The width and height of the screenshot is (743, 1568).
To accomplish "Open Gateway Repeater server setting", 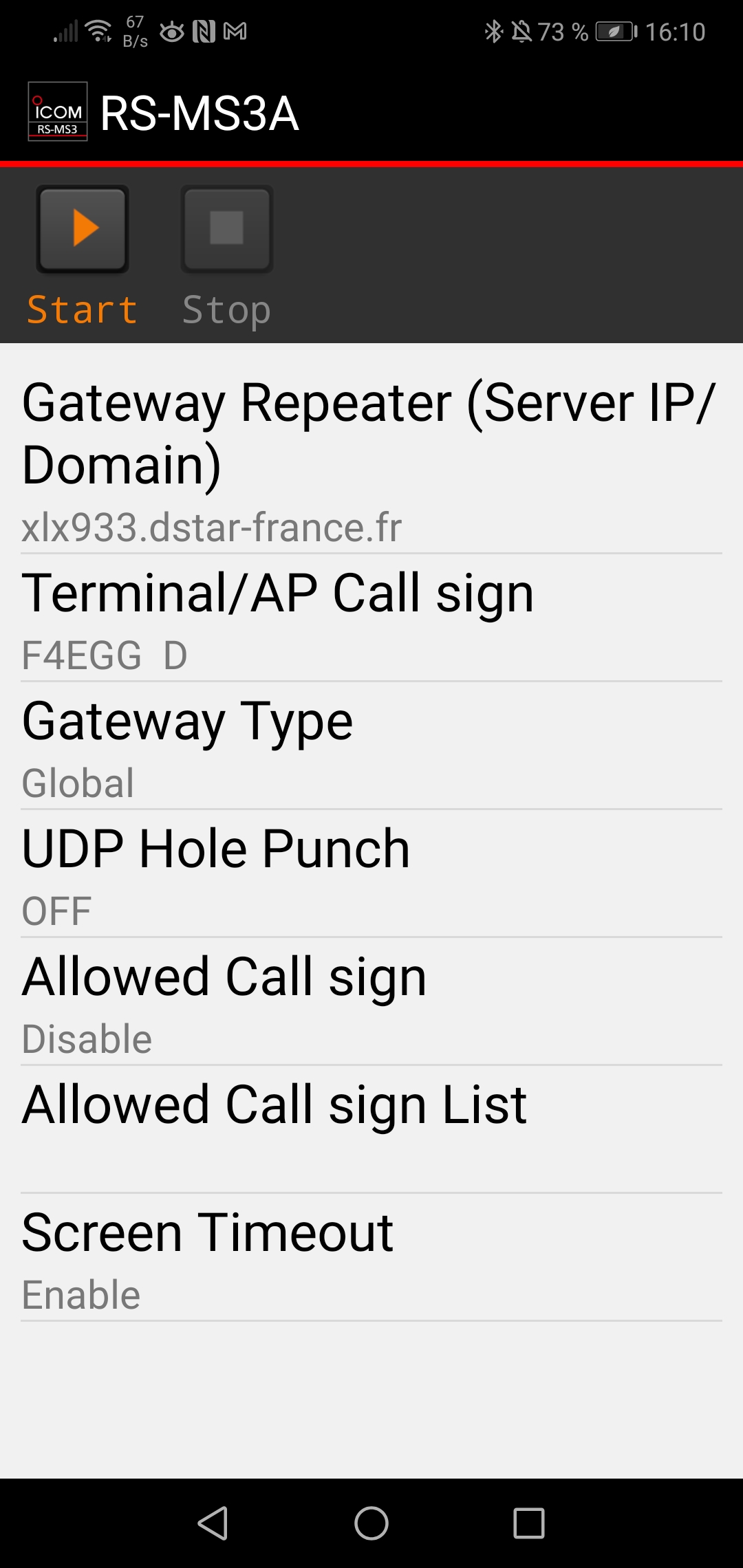I will (x=371, y=461).
